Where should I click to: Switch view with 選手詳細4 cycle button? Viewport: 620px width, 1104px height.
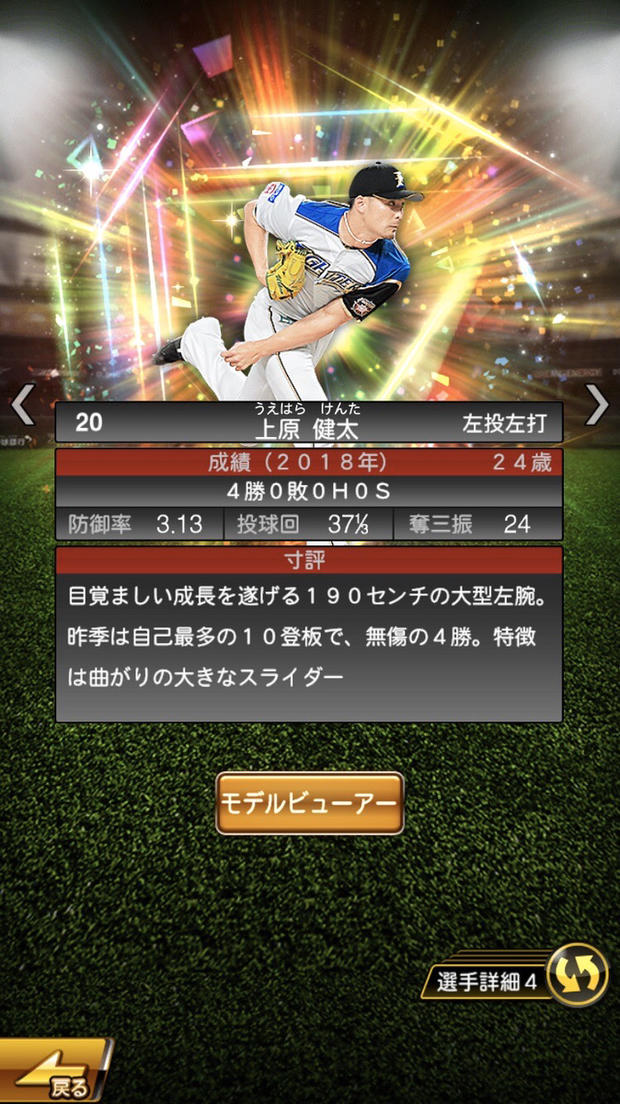click(x=578, y=976)
